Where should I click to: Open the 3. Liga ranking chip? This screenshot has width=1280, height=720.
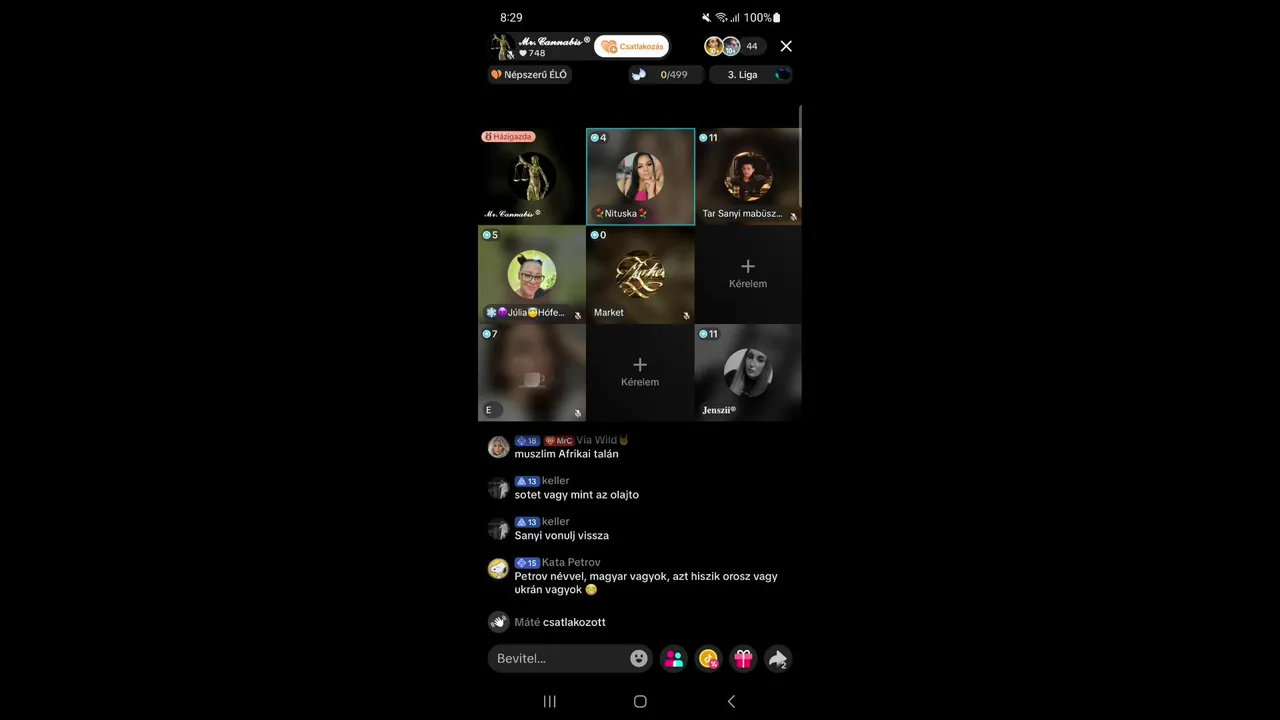pos(750,75)
